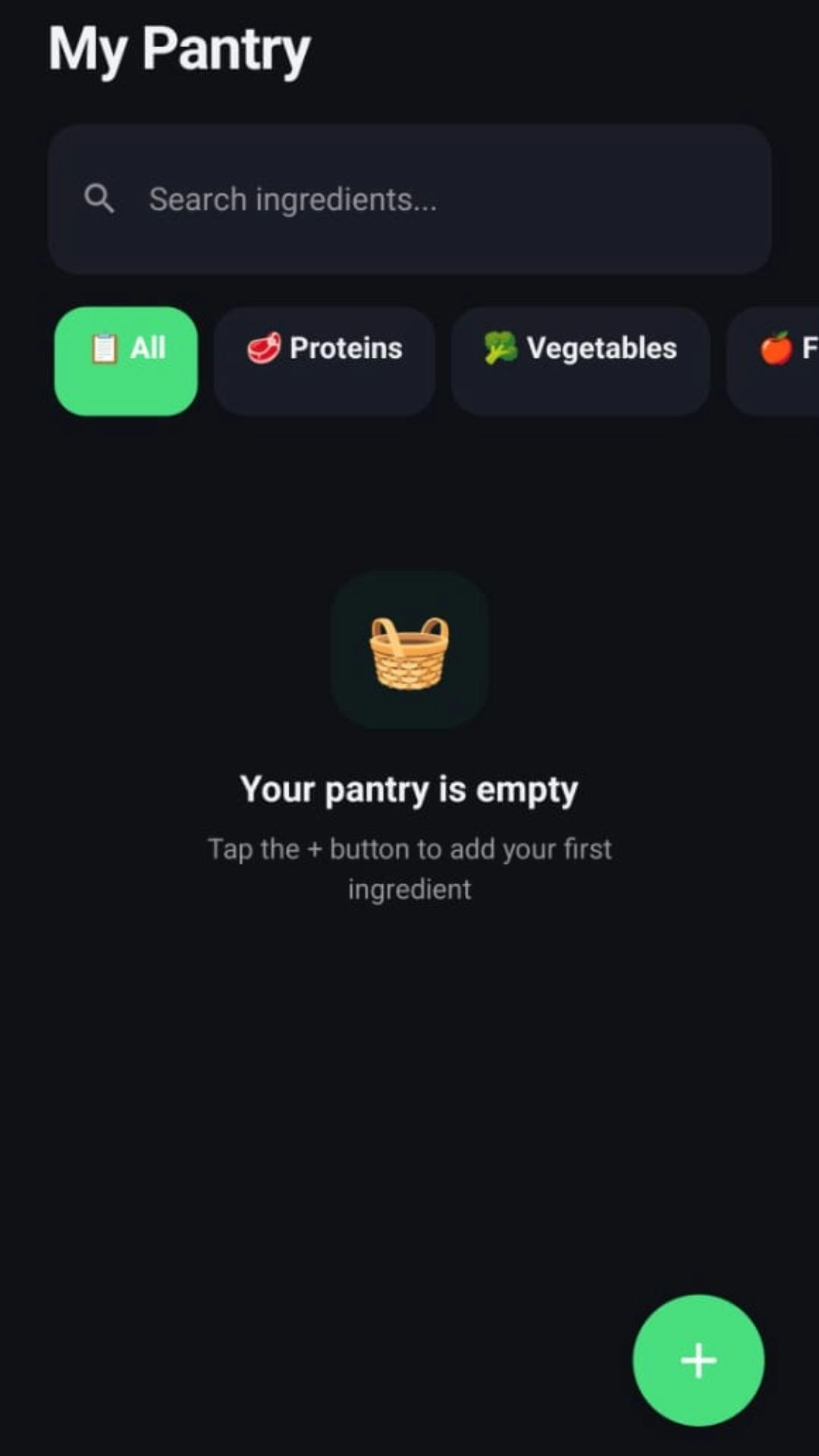Image resolution: width=819 pixels, height=1456 pixels.
Task: Click the clipboard icon on the All chip
Action: [x=104, y=347]
